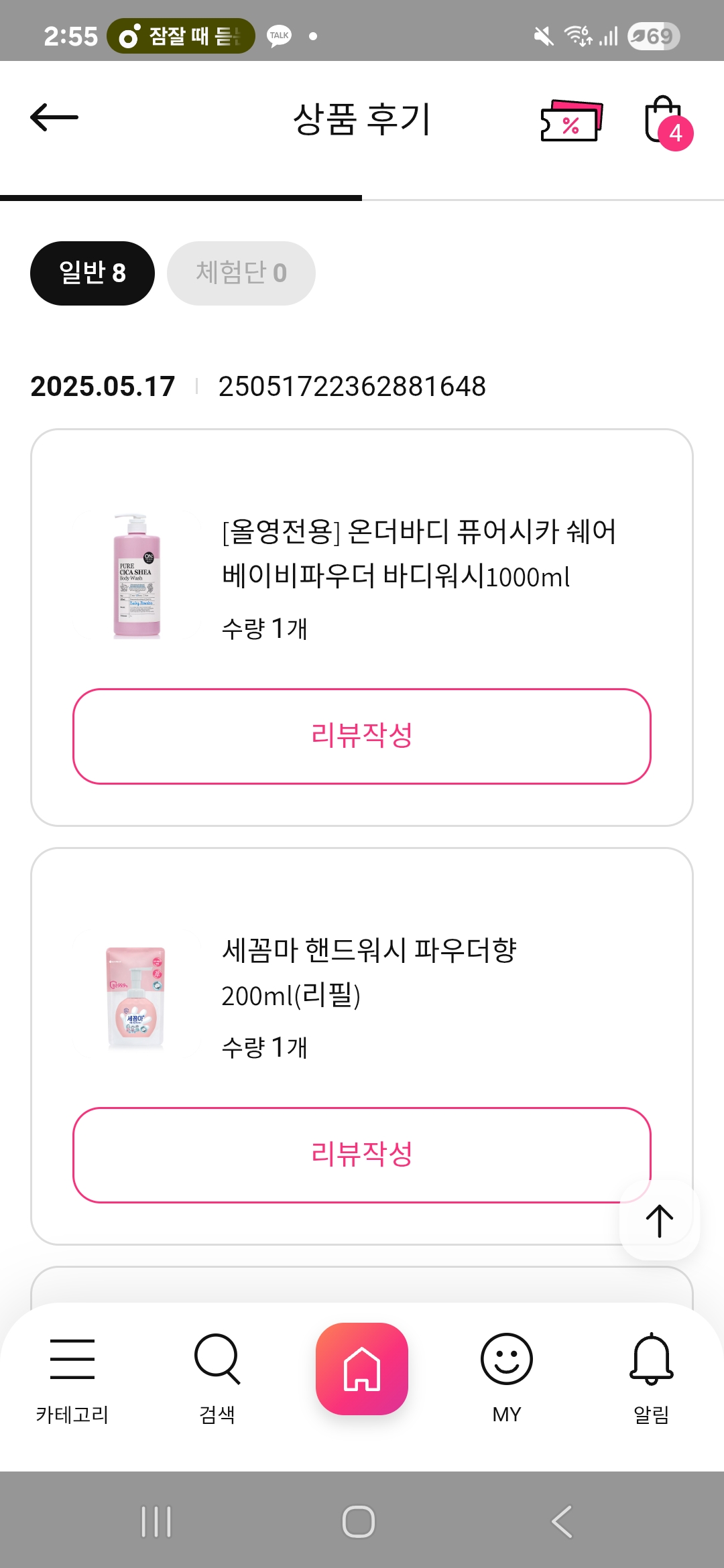Open the coupon ticket icon

[x=571, y=121]
